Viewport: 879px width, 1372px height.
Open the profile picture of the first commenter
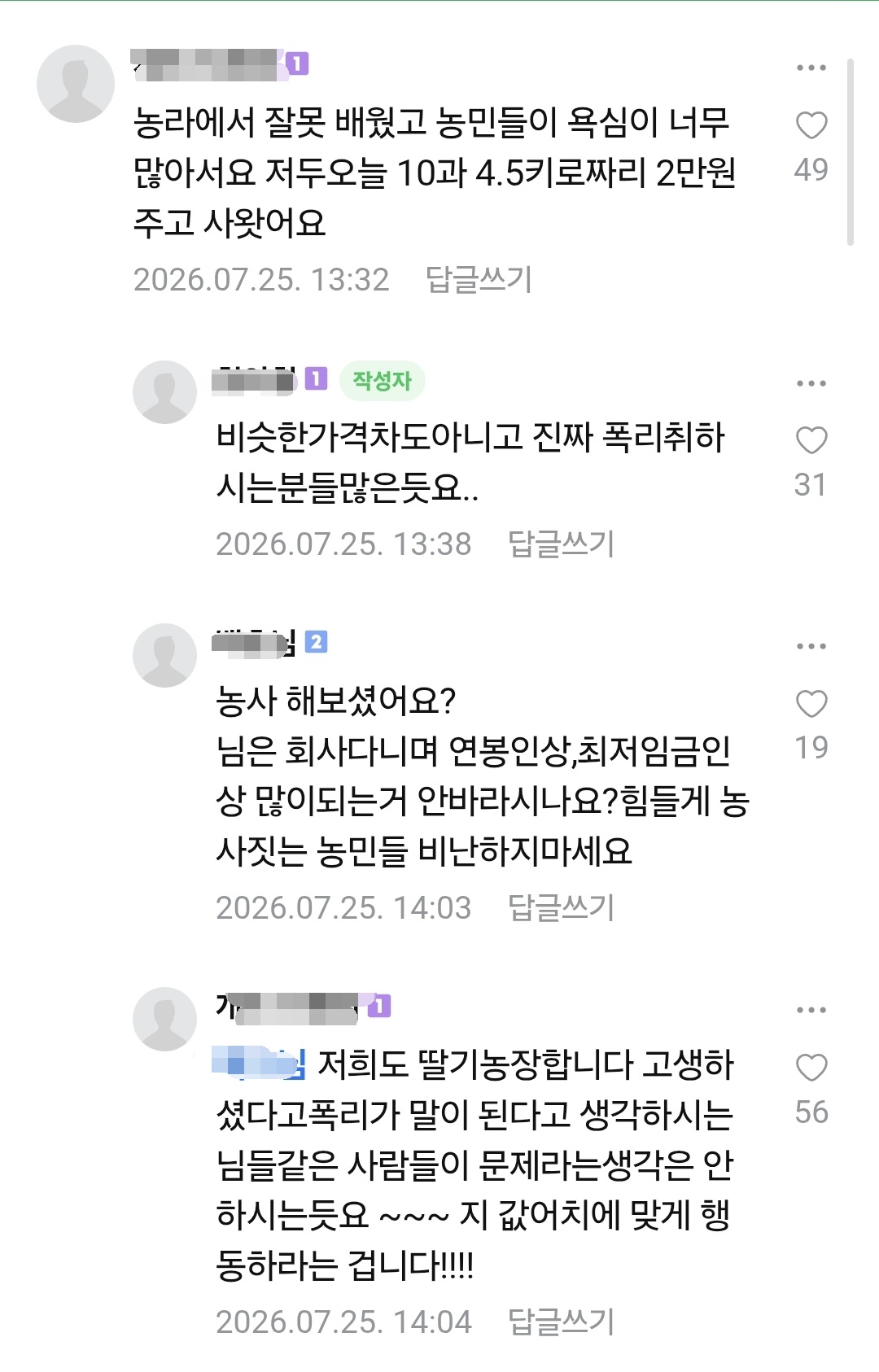(76, 84)
